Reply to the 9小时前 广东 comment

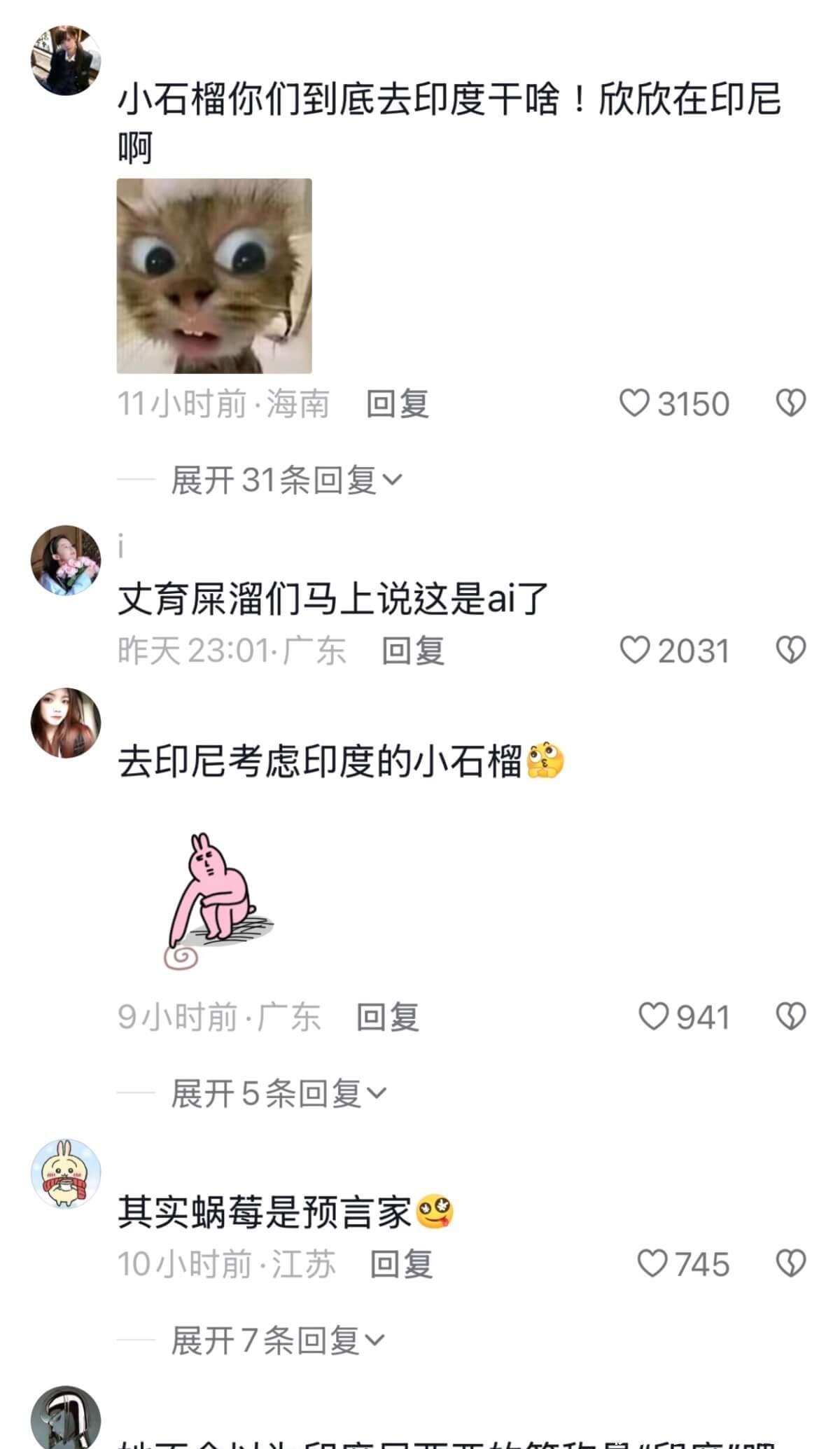coord(388,1017)
